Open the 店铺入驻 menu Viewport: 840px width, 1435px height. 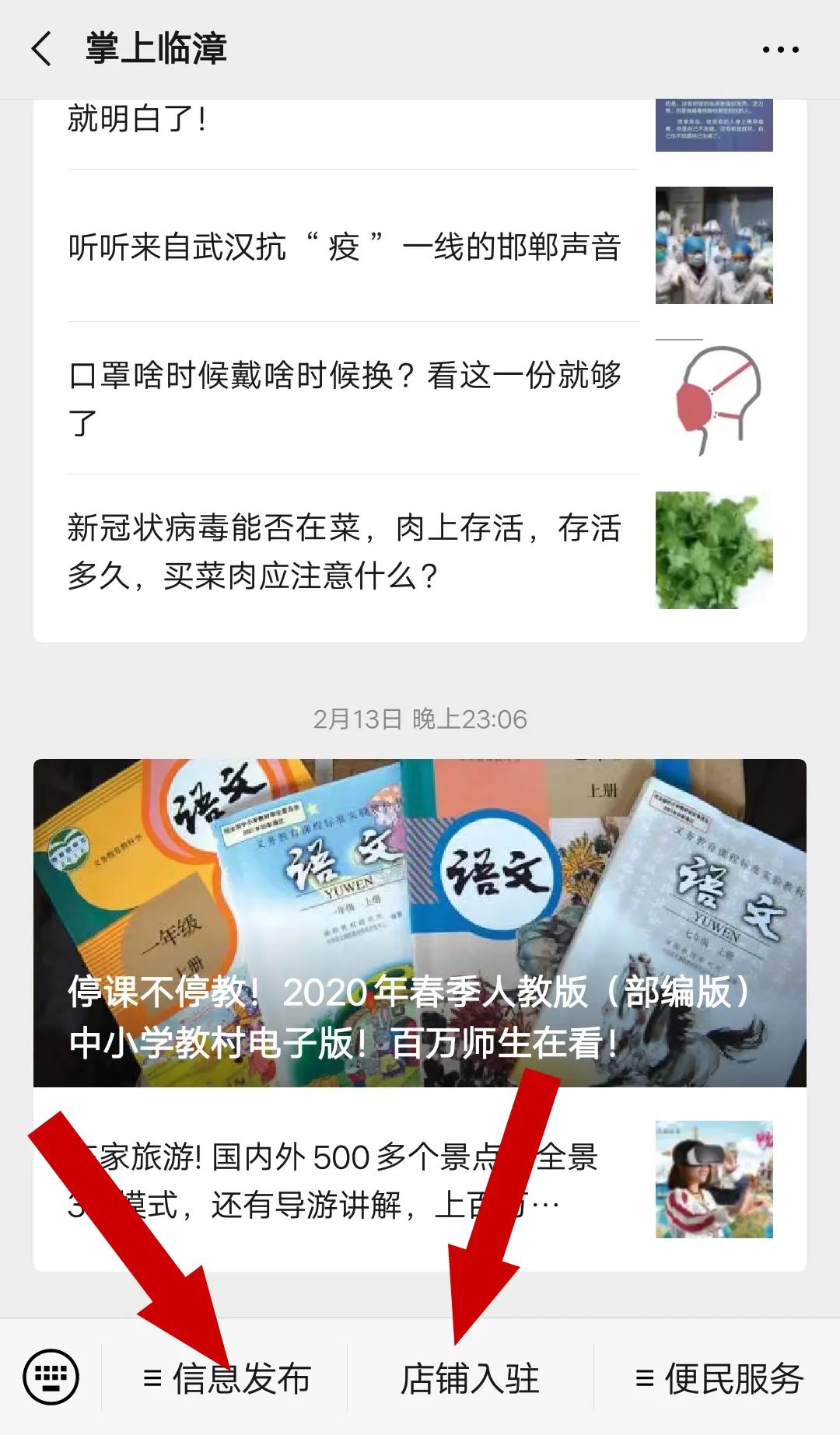[470, 1378]
